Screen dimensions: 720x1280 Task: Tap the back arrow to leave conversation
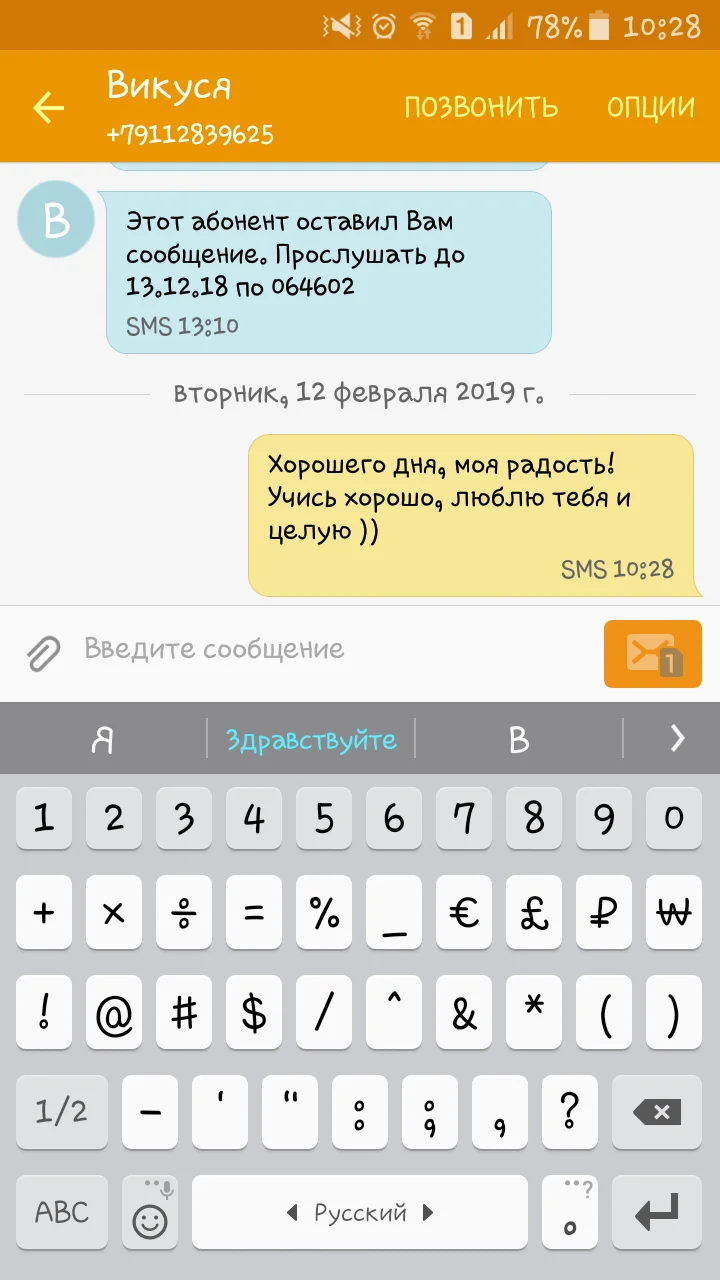(x=47, y=106)
